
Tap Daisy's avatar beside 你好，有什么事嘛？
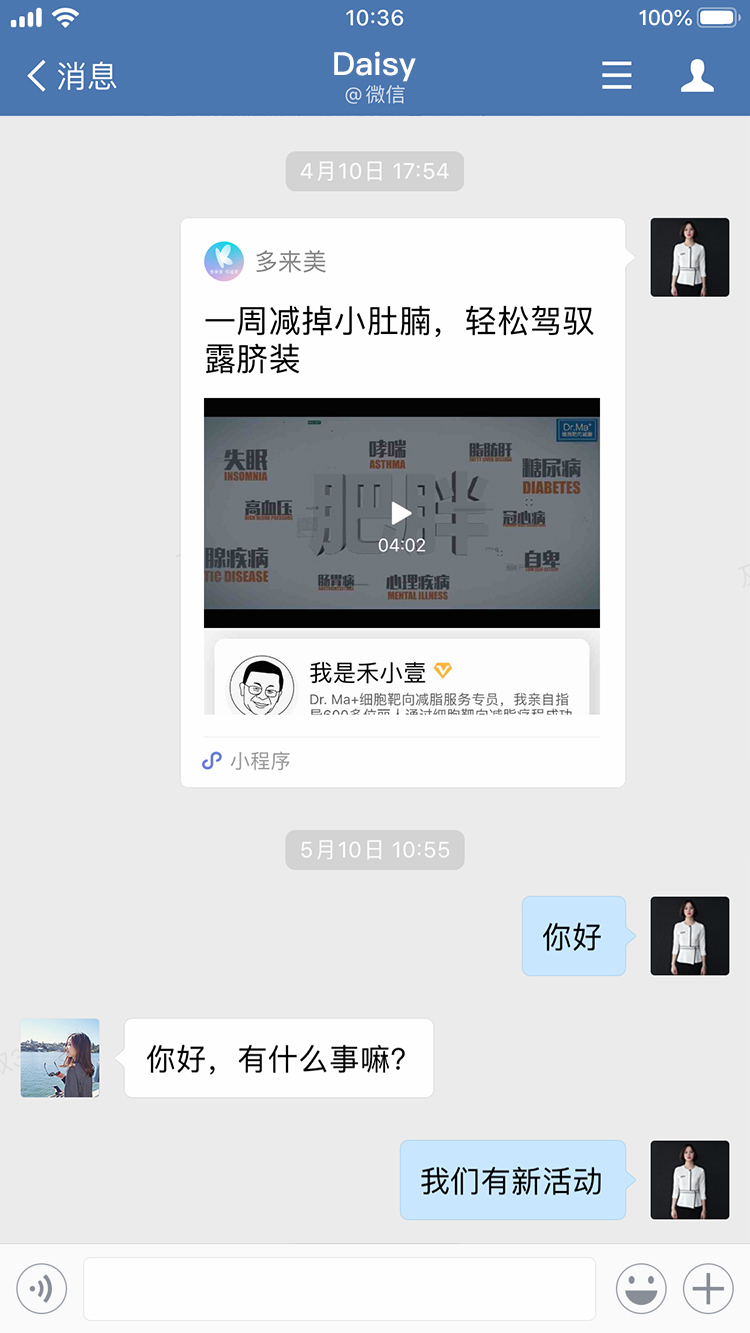[60, 1058]
